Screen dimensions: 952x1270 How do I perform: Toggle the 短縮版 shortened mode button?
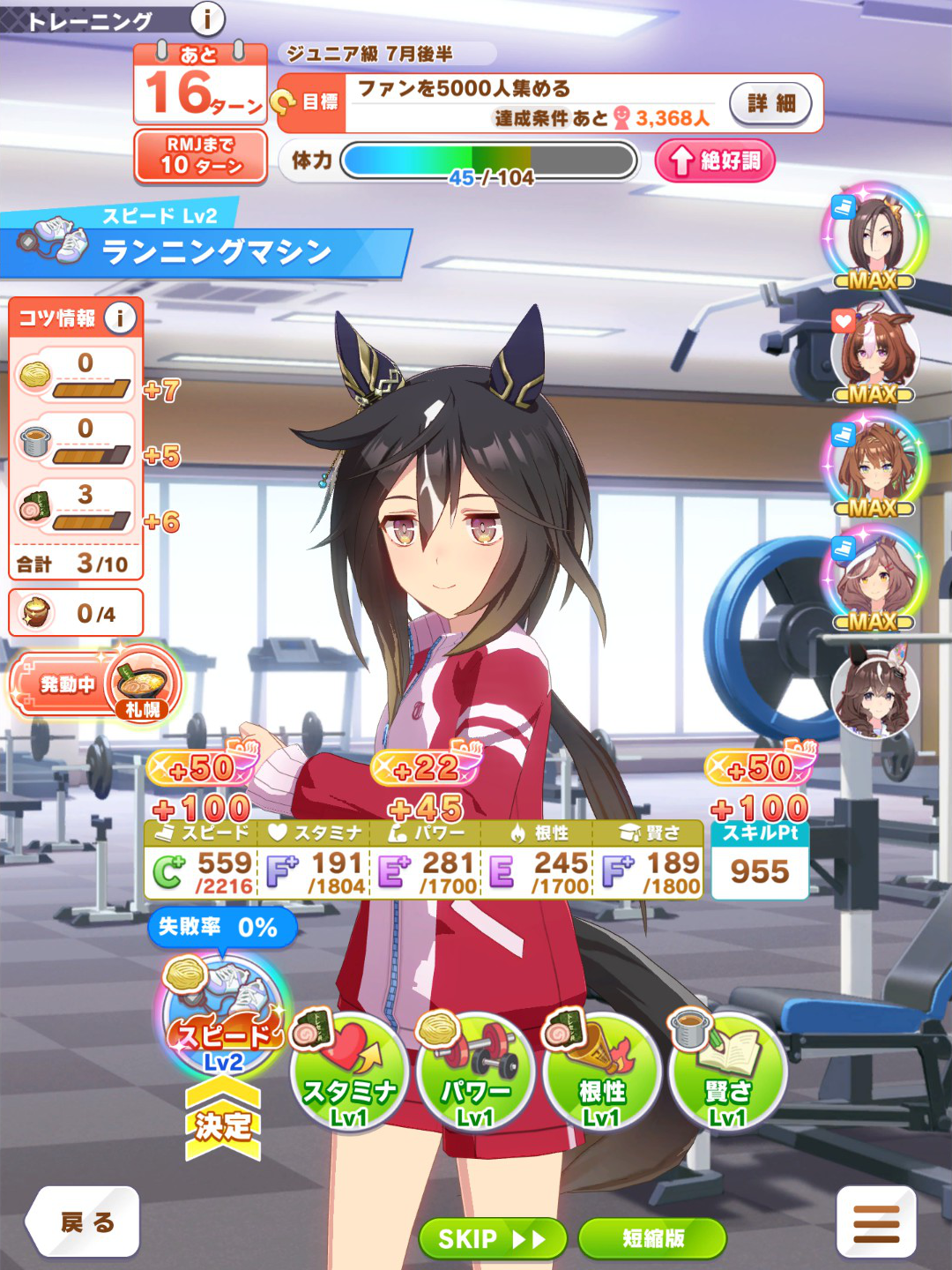652,1238
